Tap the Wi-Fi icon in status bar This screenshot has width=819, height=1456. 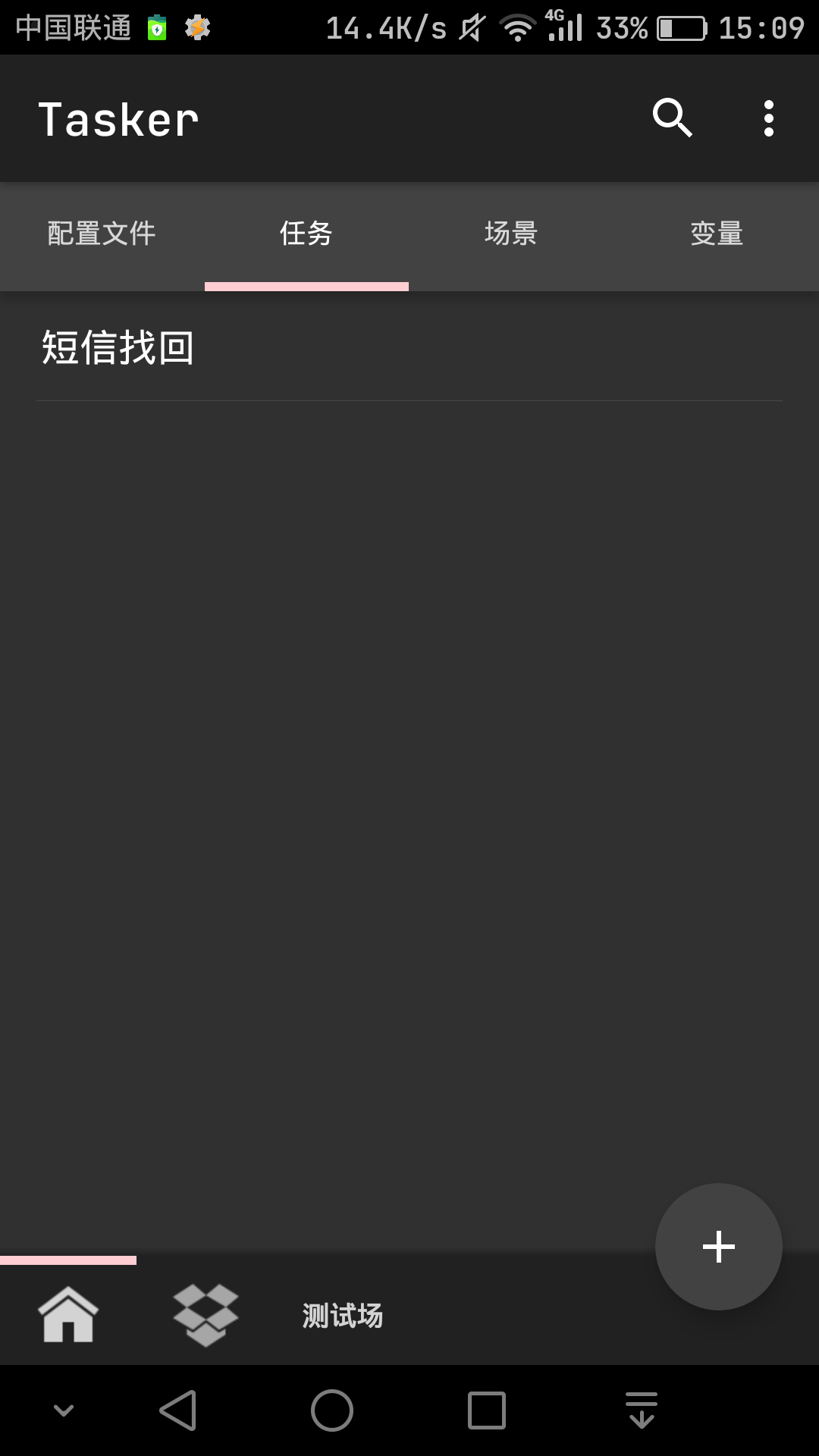click(516, 27)
